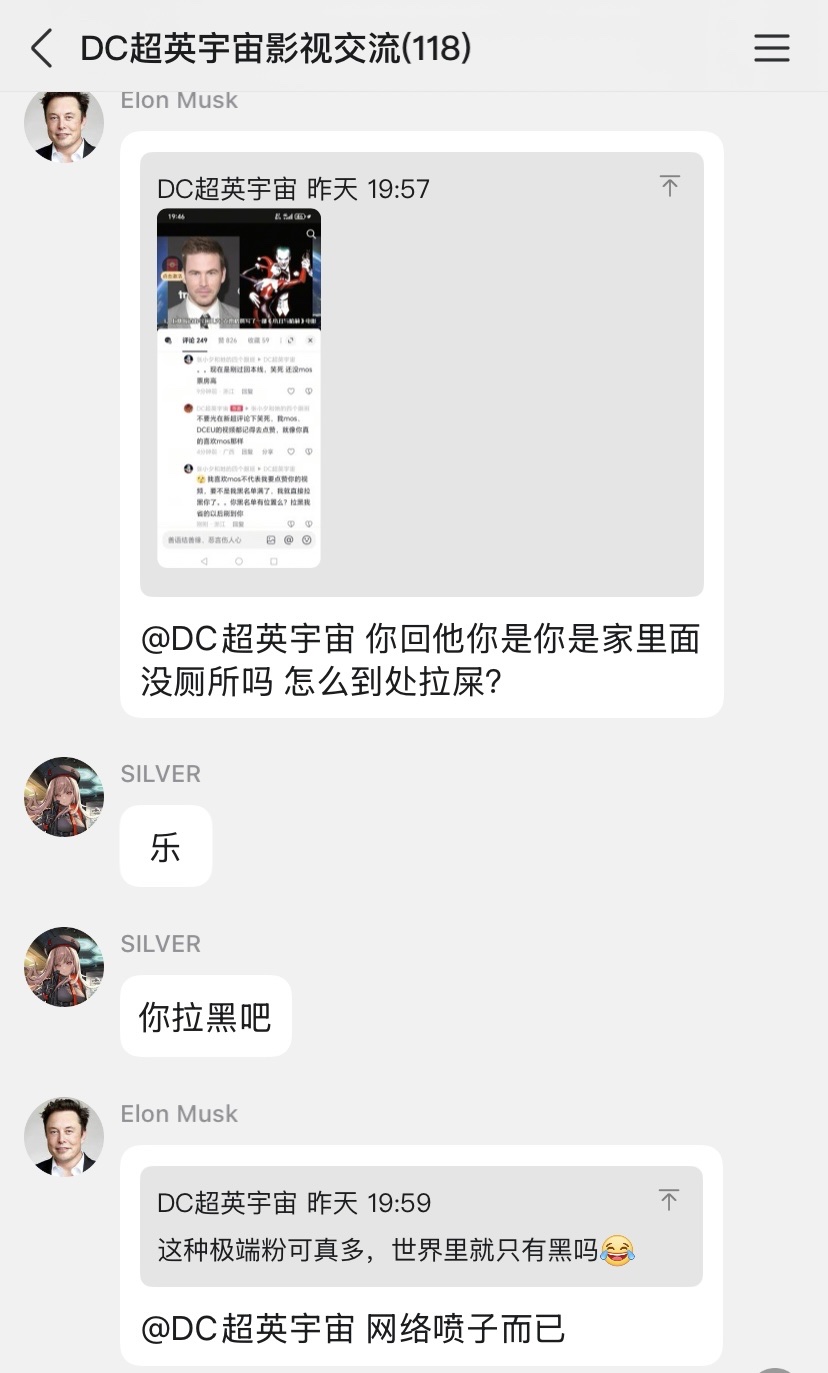
Task: Open the group chat menu icon
Action: coord(771,48)
